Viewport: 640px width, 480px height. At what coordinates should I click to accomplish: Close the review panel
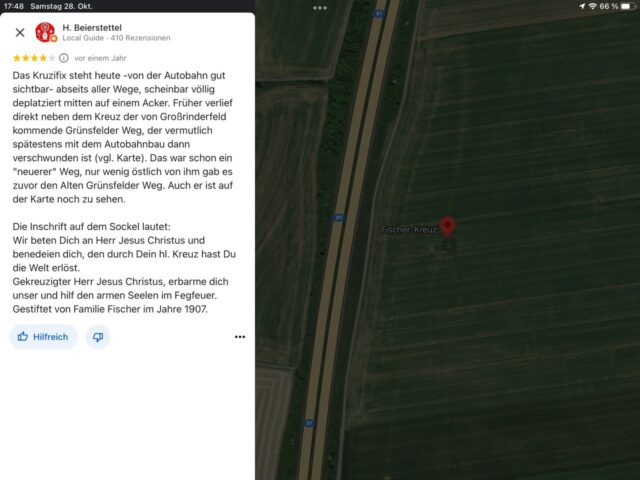[20, 32]
